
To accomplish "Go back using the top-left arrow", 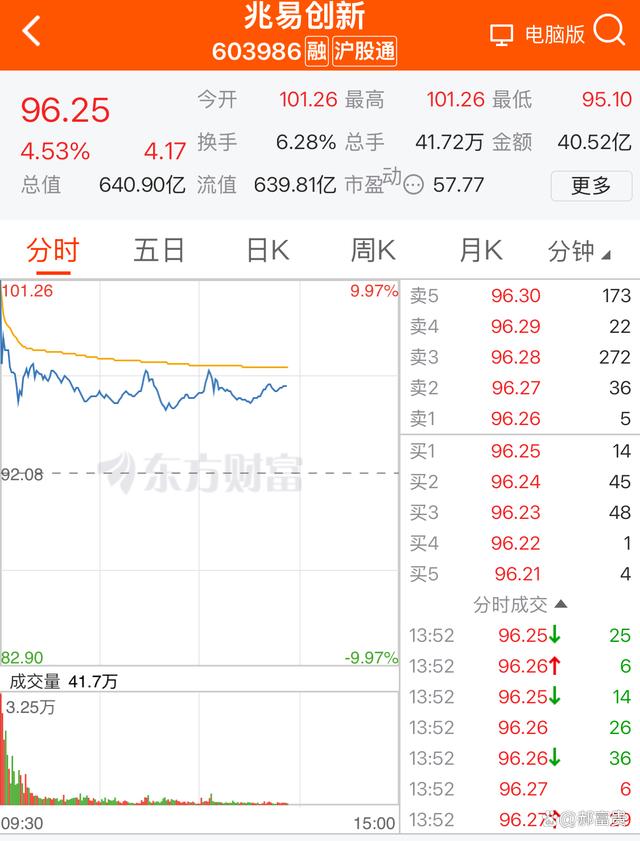I will [x=32, y=31].
